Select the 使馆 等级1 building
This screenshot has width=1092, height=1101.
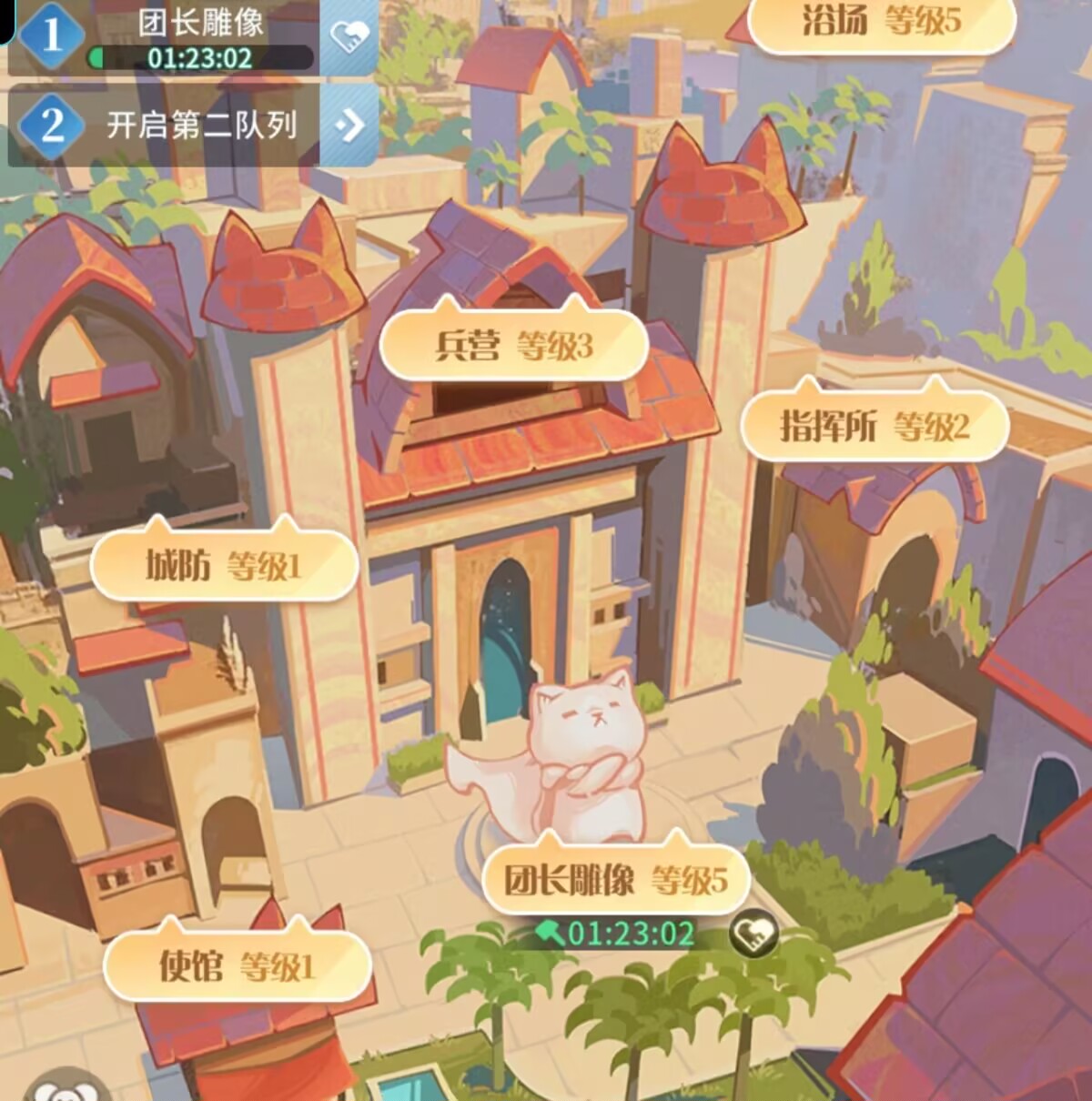click(237, 965)
